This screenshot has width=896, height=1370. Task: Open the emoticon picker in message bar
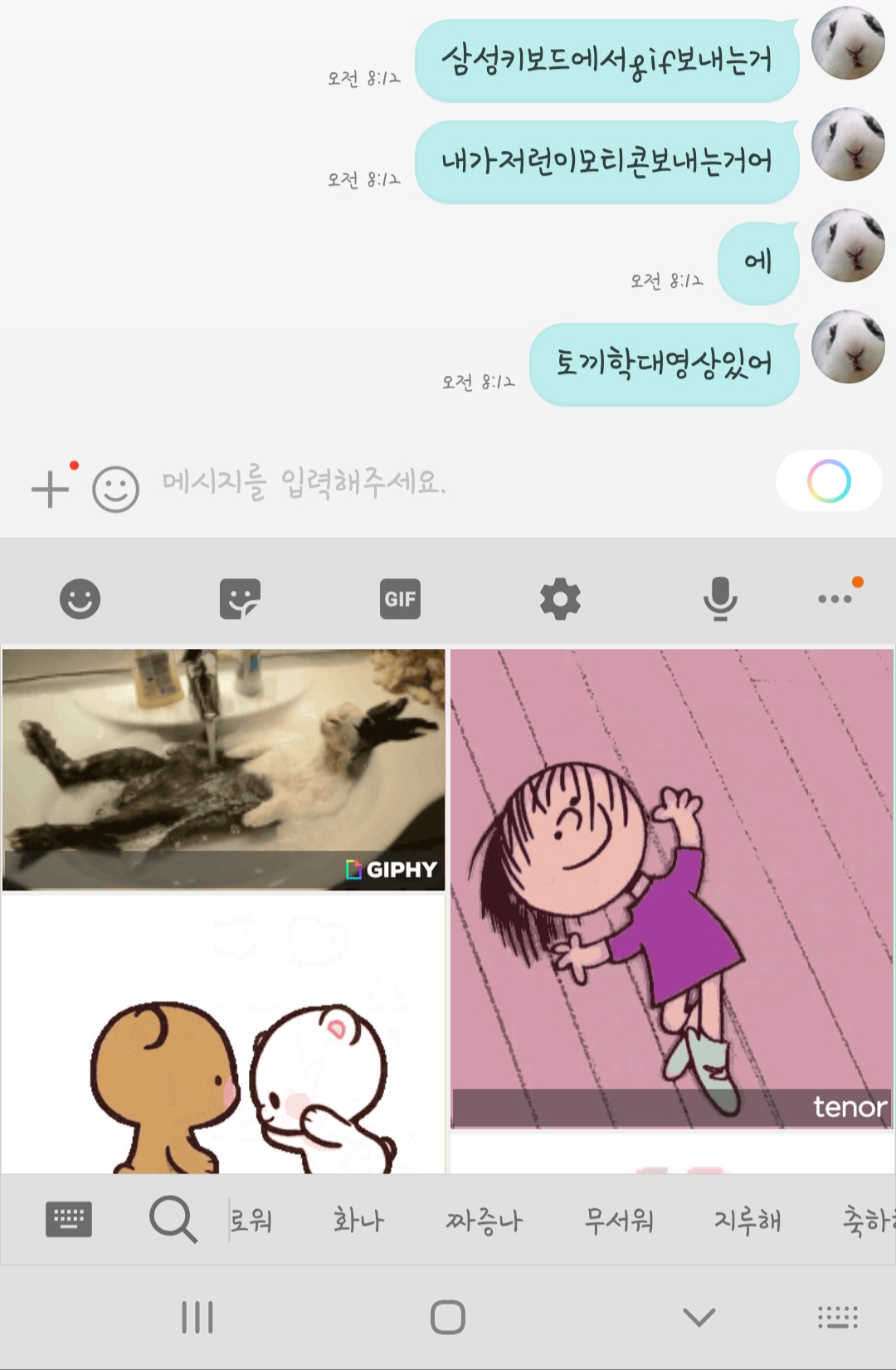[115, 489]
